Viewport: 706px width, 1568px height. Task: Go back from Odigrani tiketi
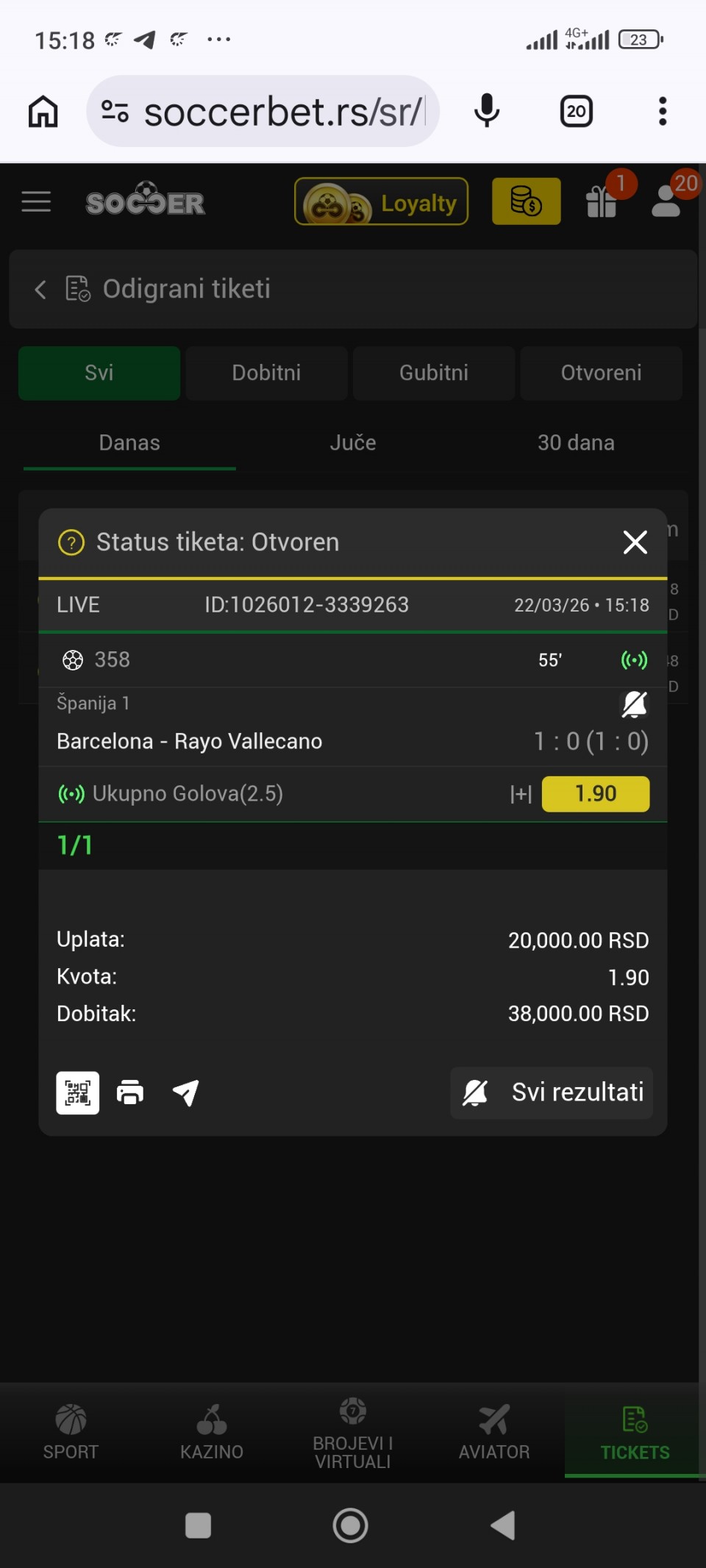pyautogui.click(x=40, y=290)
